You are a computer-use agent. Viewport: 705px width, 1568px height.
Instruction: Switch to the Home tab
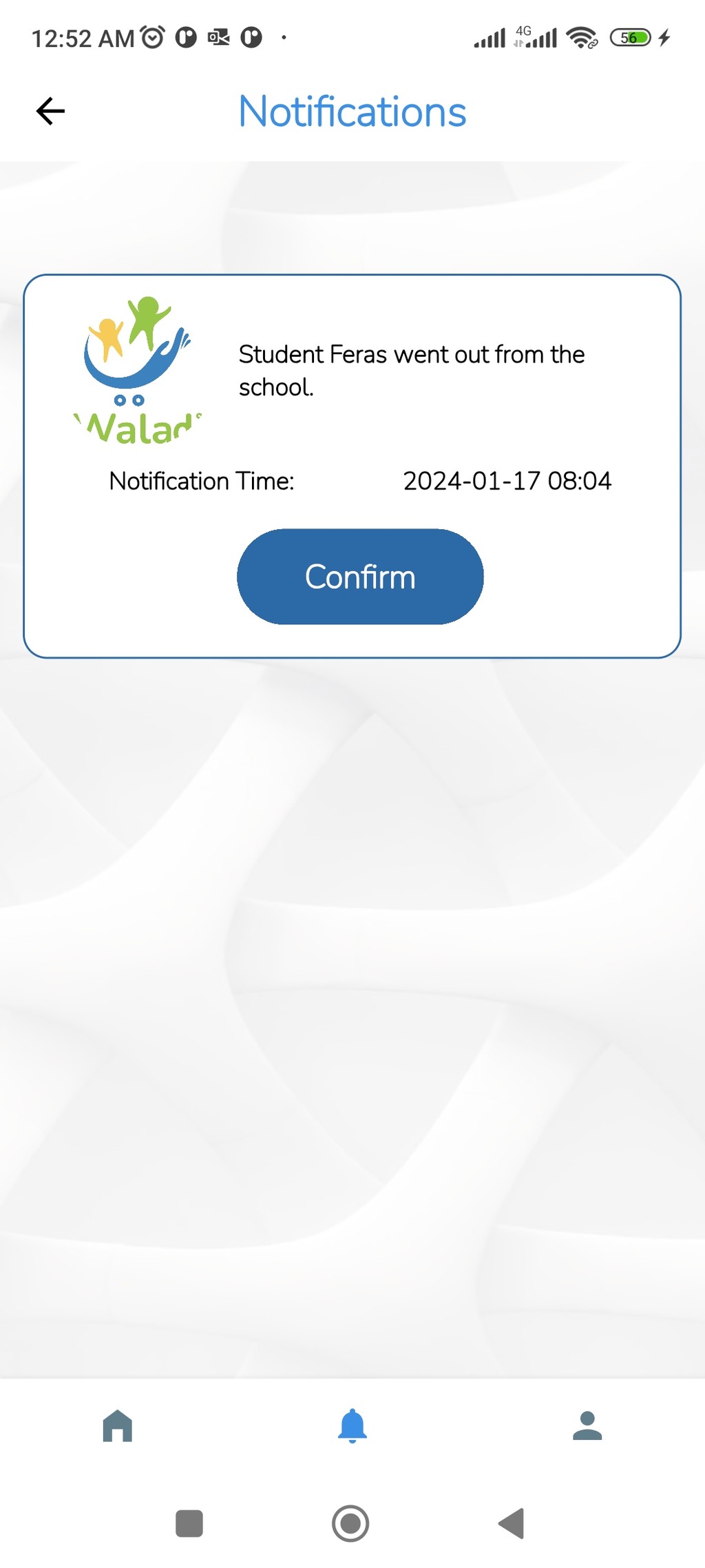(x=118, y=1425)
